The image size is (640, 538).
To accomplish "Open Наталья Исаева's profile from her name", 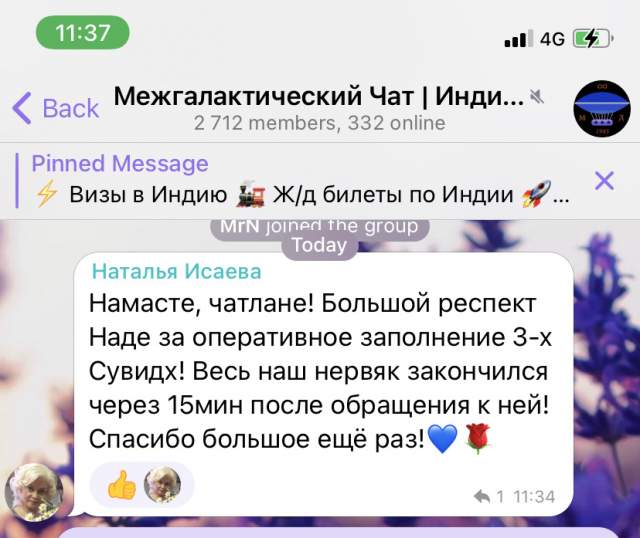I will [x=176, y=272].
